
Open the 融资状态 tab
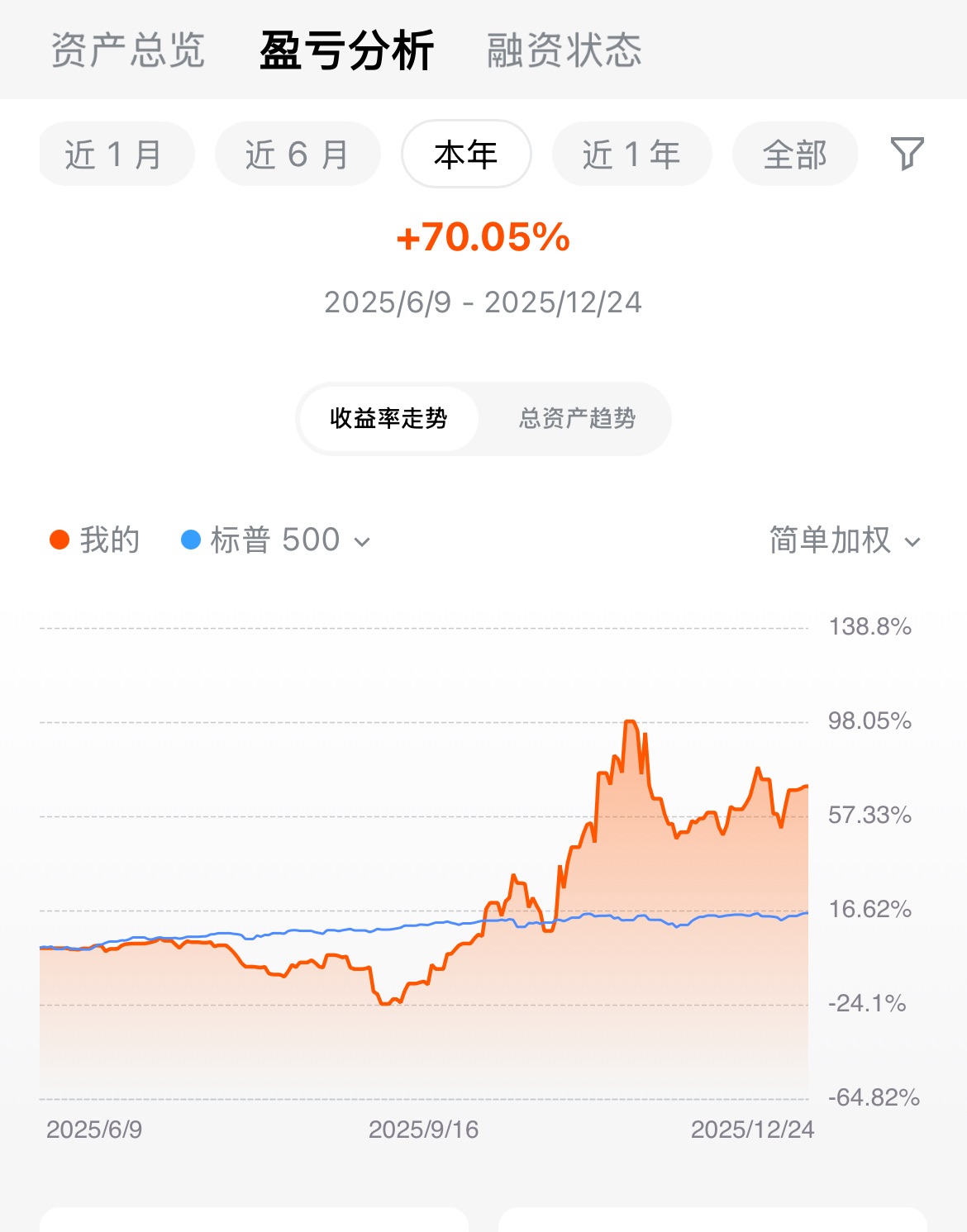pos(564,50)
